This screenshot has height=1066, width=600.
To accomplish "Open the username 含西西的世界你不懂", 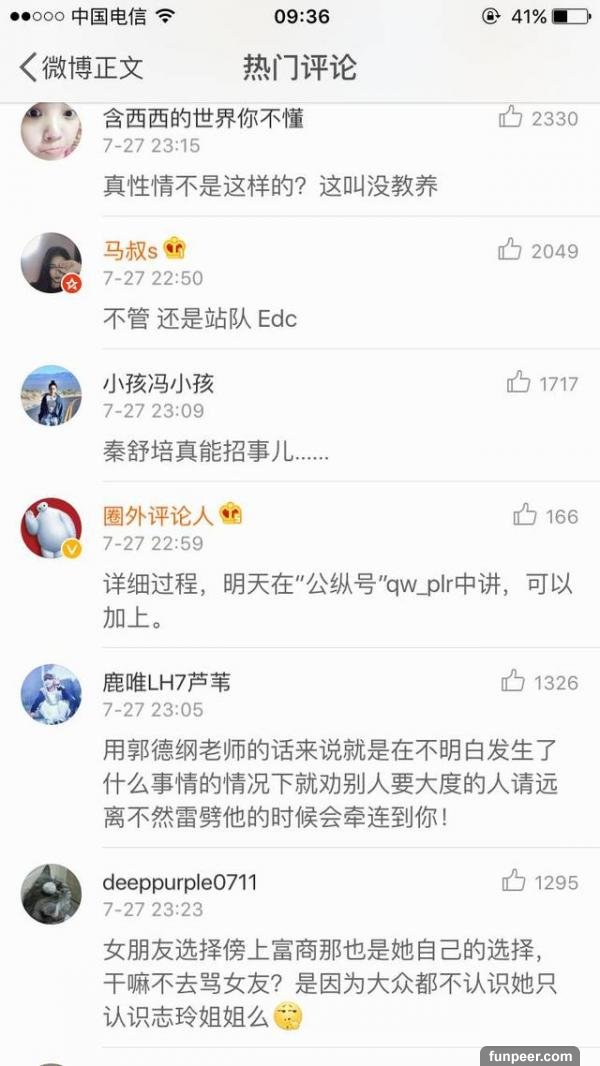I will [x=203, y=118].
